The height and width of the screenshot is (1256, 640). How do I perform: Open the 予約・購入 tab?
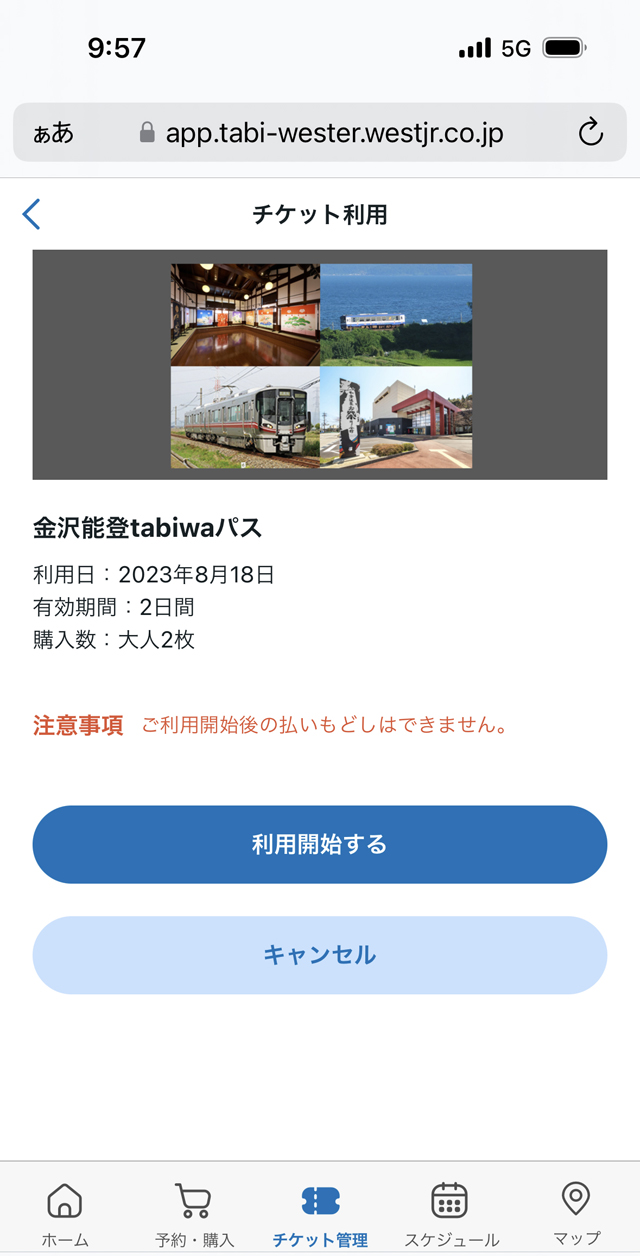[193, 1213]
